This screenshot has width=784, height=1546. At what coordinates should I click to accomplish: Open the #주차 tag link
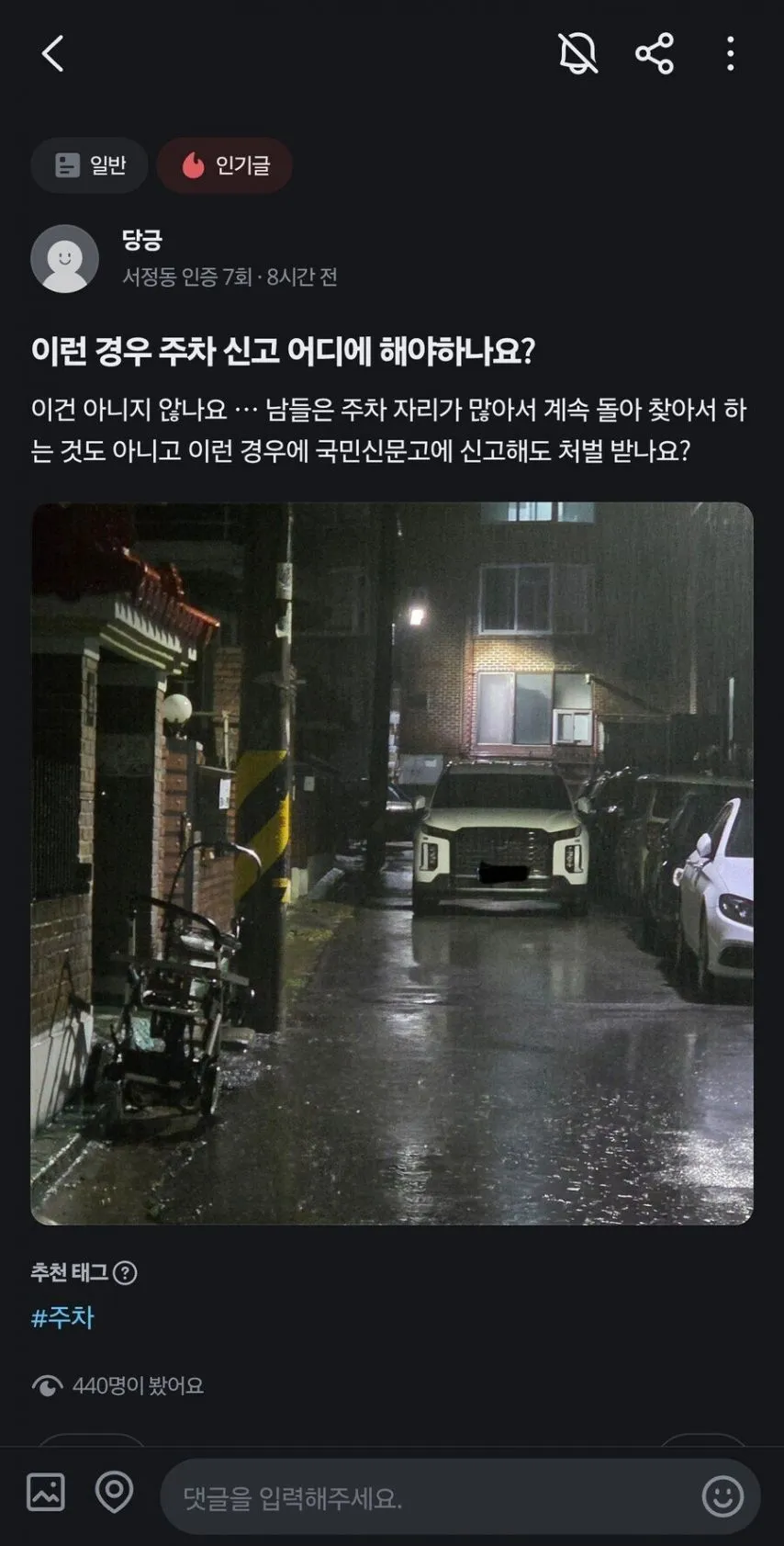point(62,1317)
